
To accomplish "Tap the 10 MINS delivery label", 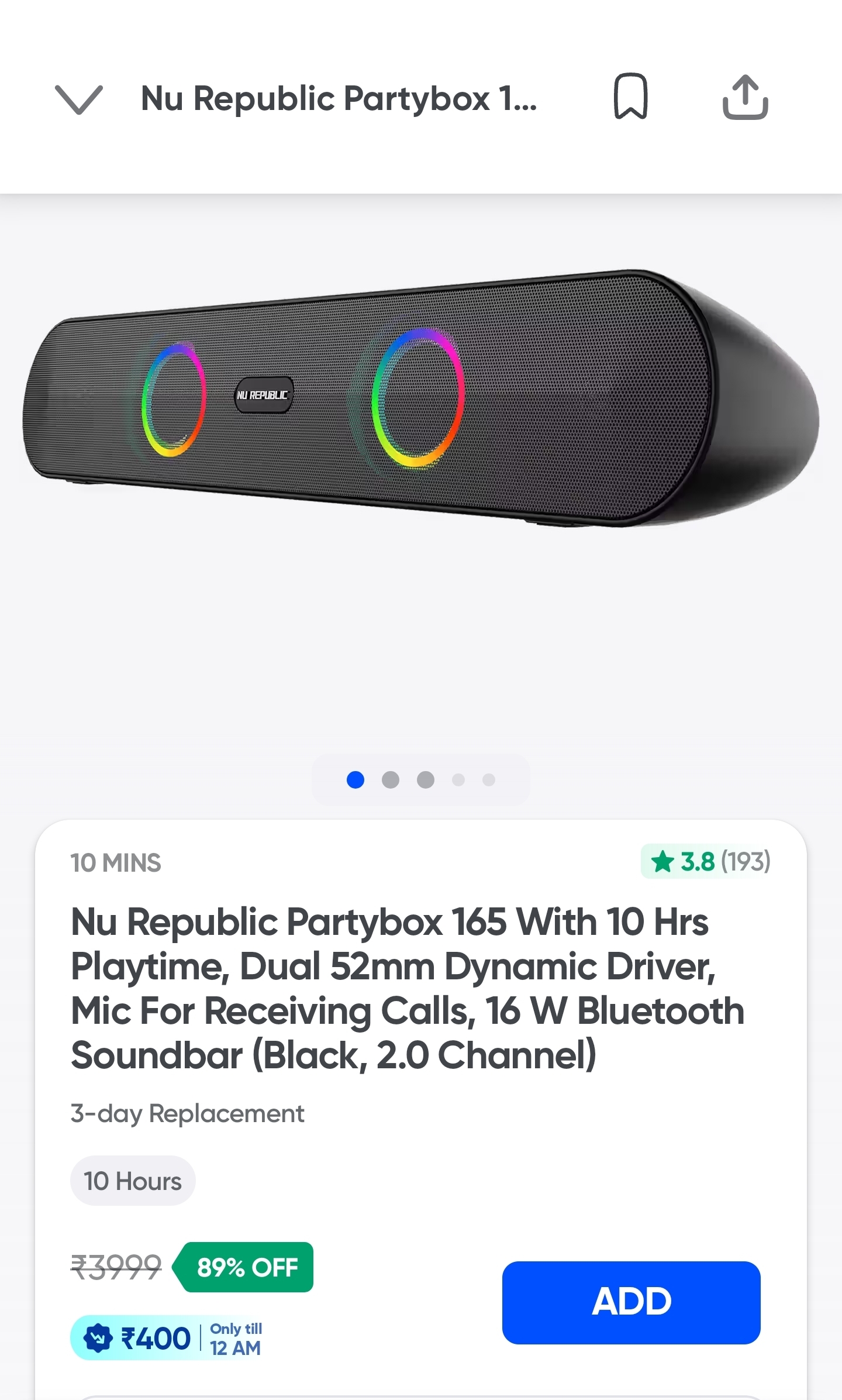I will [x=115, y=862].
